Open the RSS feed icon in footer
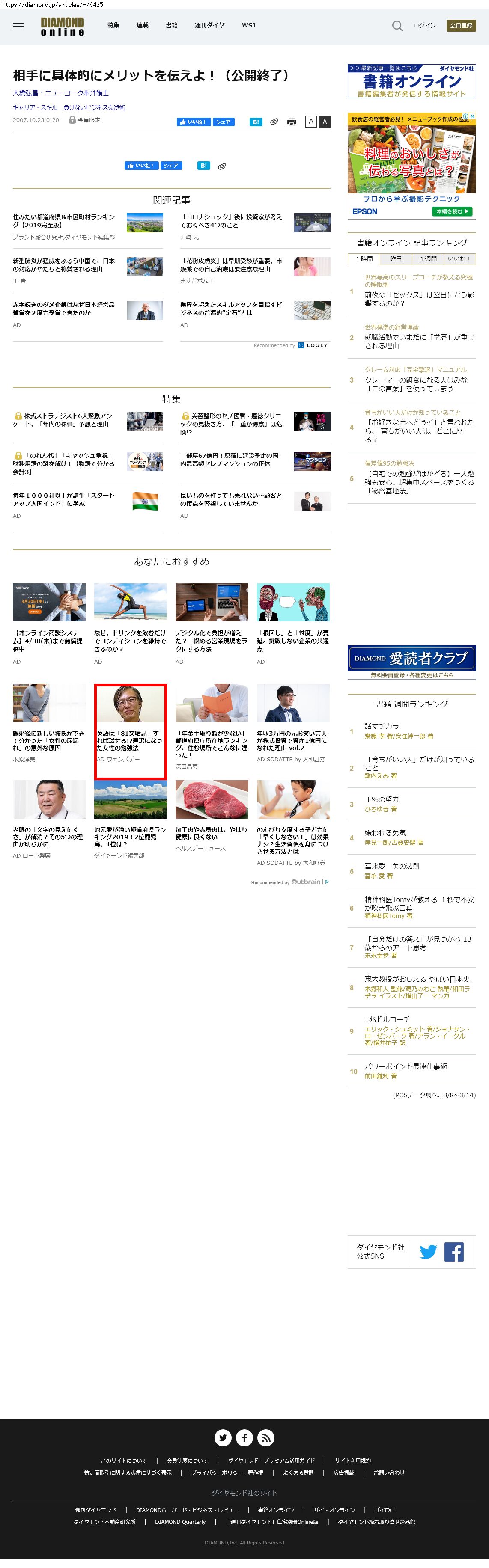The height and width of the screenshot is (1568, 489). coord(265,1437)
